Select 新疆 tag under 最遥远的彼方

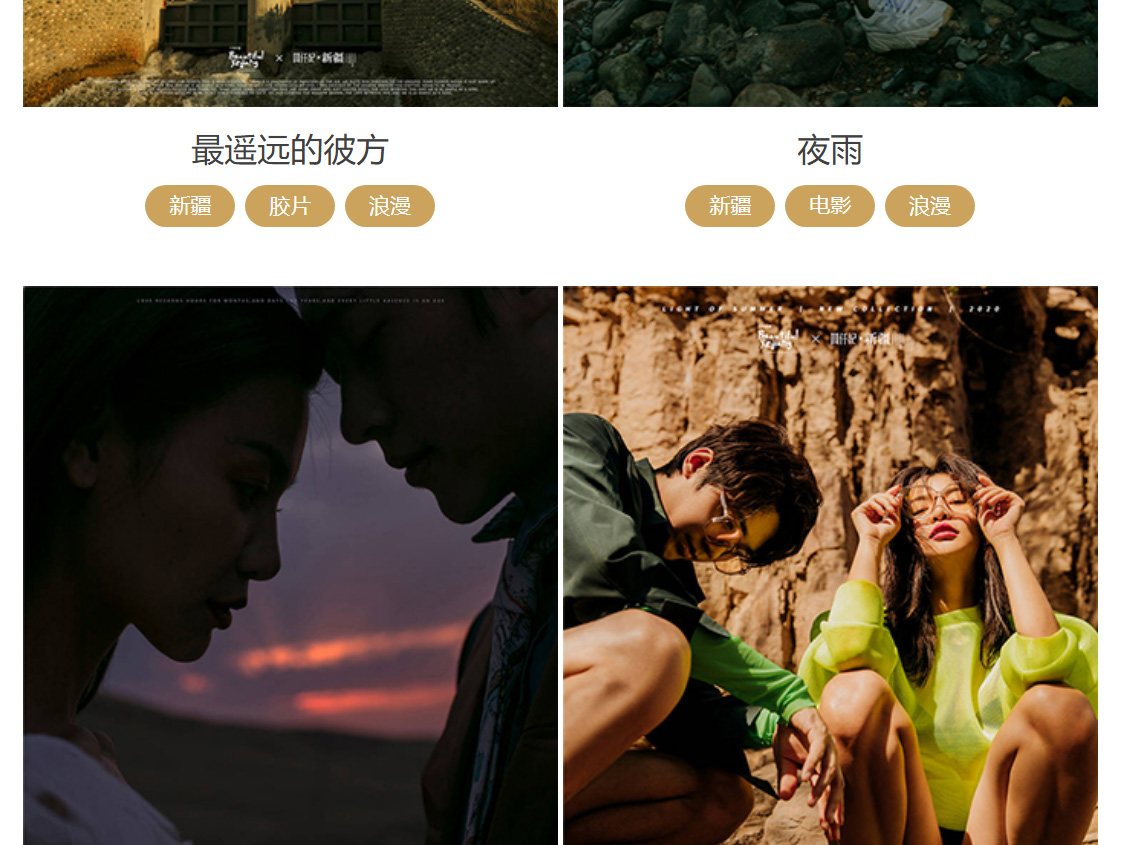point(190,206)
